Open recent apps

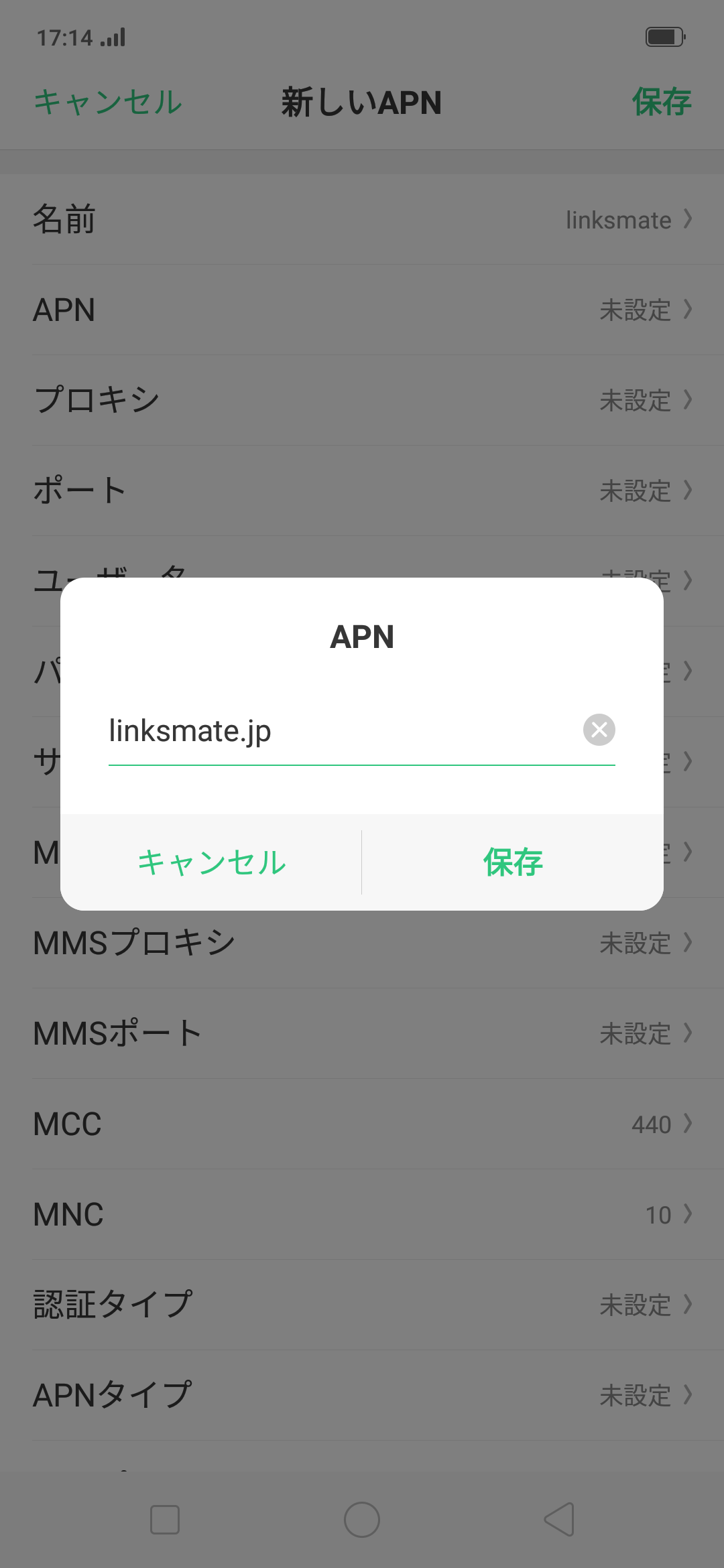click(165, 1519)
